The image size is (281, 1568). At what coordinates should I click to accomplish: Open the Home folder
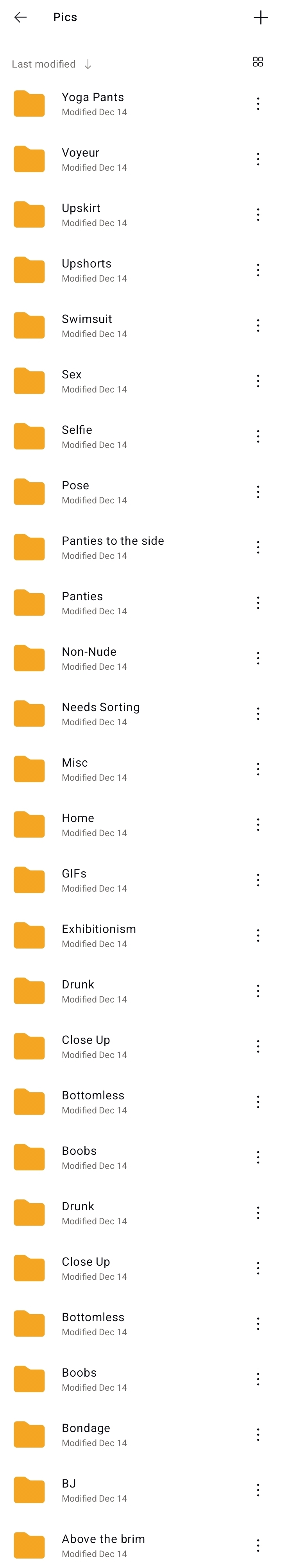[x=78, y=824]
